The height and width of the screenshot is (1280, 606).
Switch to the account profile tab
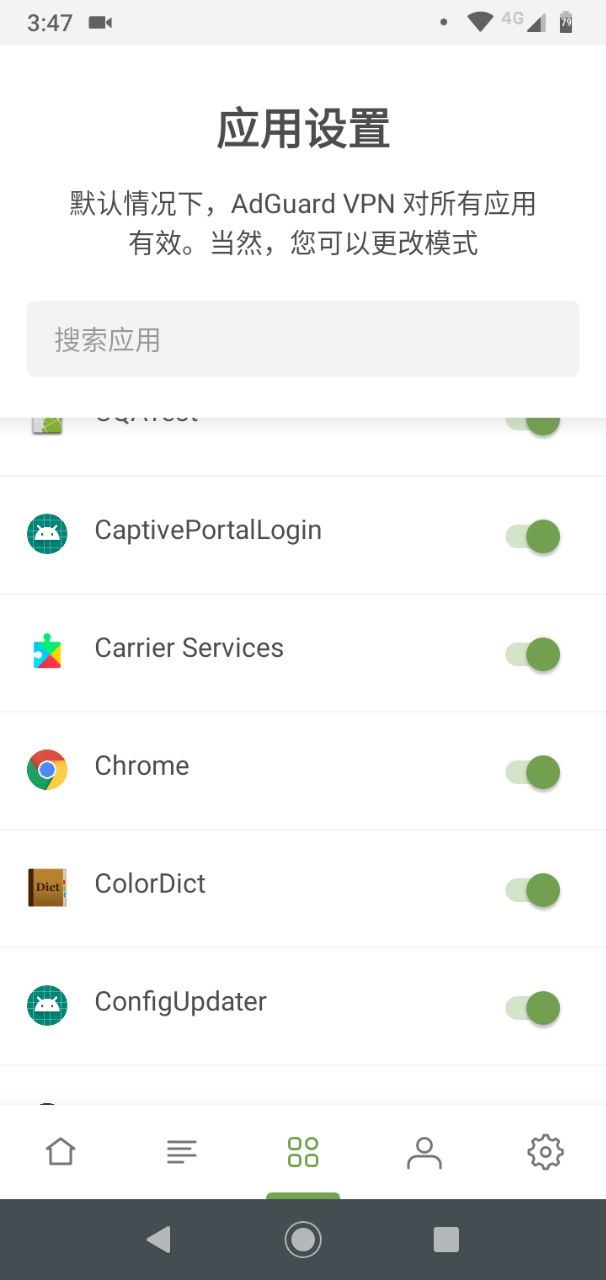click(x=424, y=1152)
